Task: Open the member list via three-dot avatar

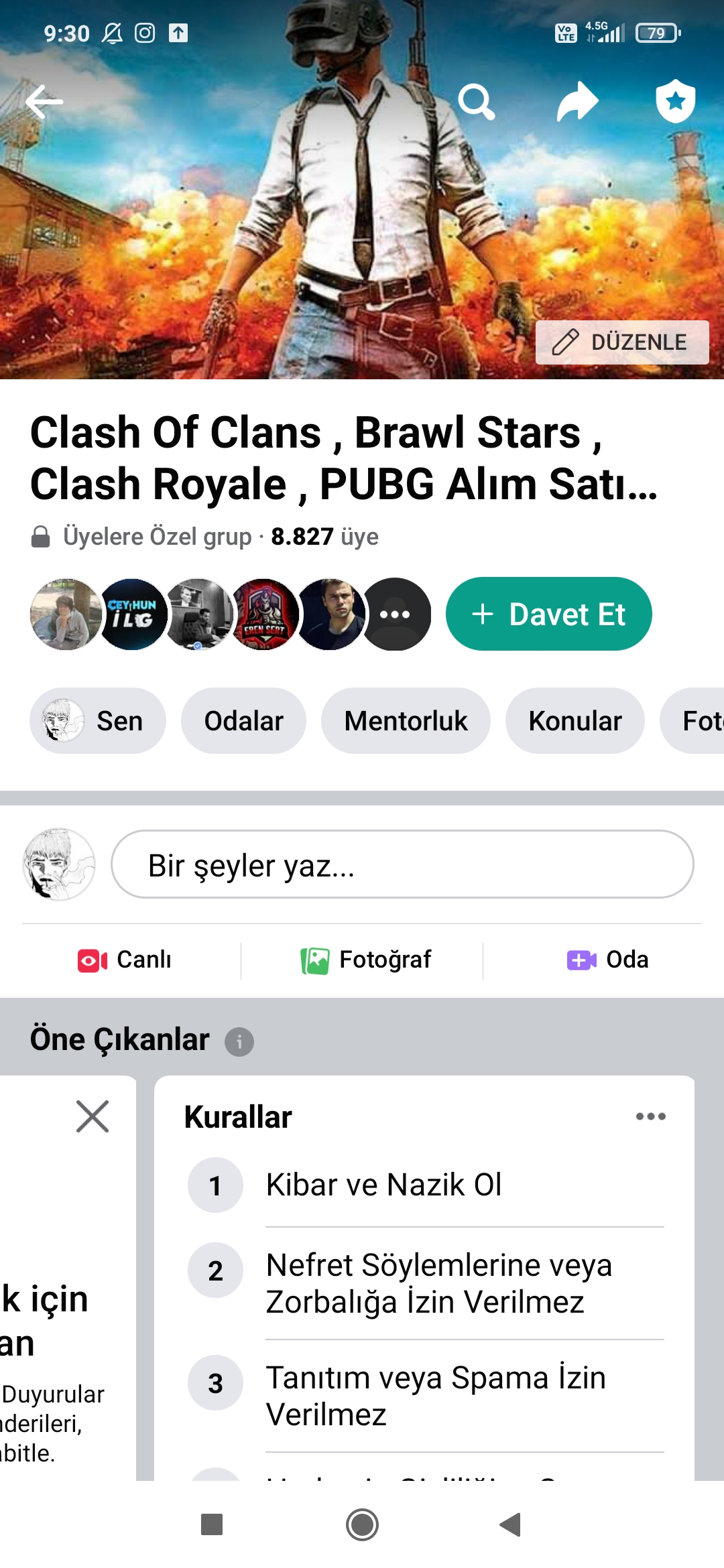Action: [x=395, y=614]
